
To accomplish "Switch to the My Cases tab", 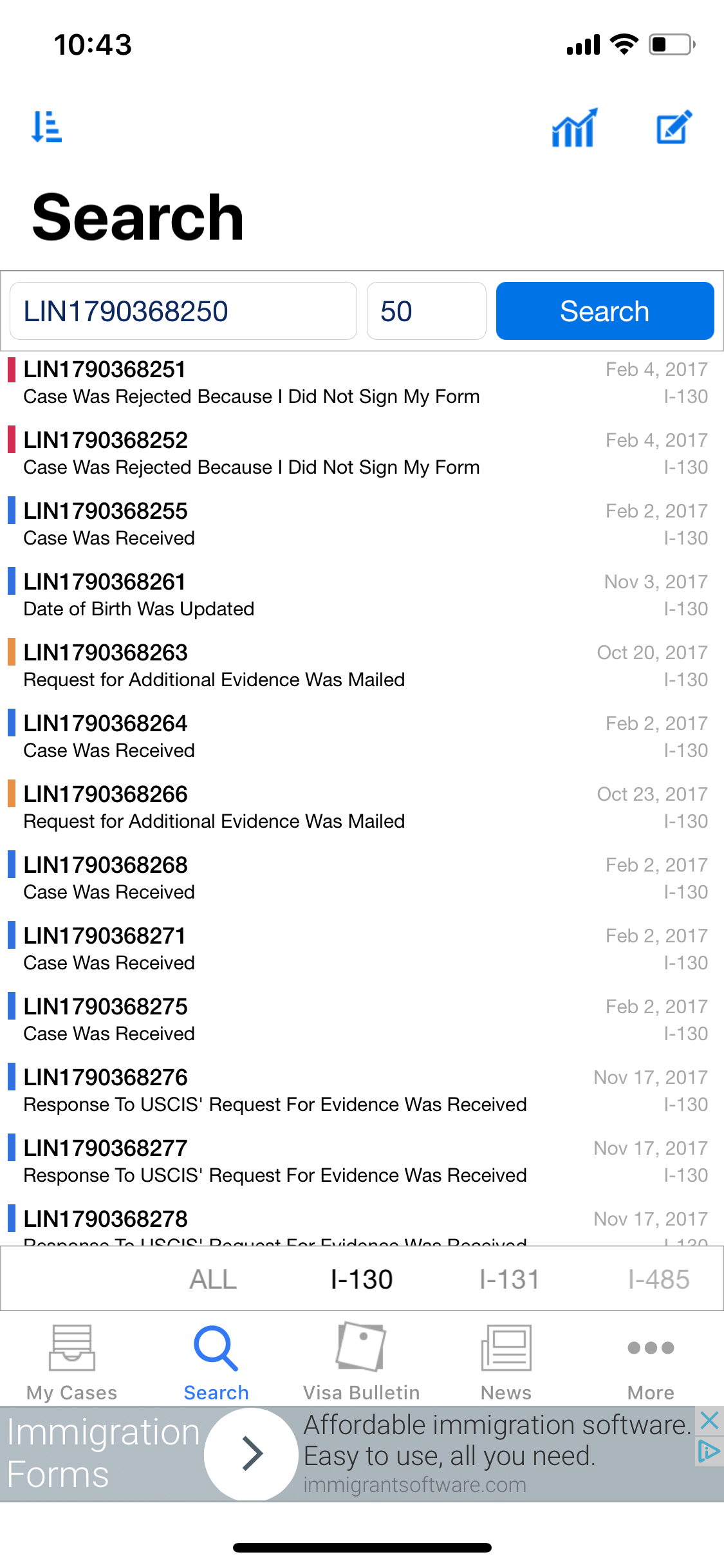I will pos(72,1362).
